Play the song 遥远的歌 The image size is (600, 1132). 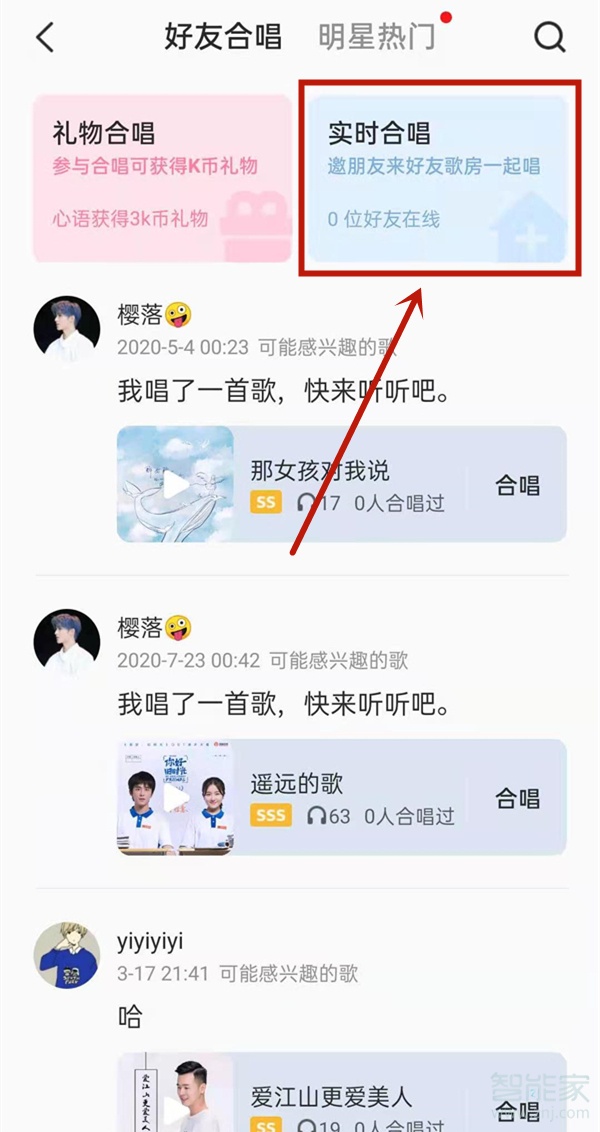point(176,798)
